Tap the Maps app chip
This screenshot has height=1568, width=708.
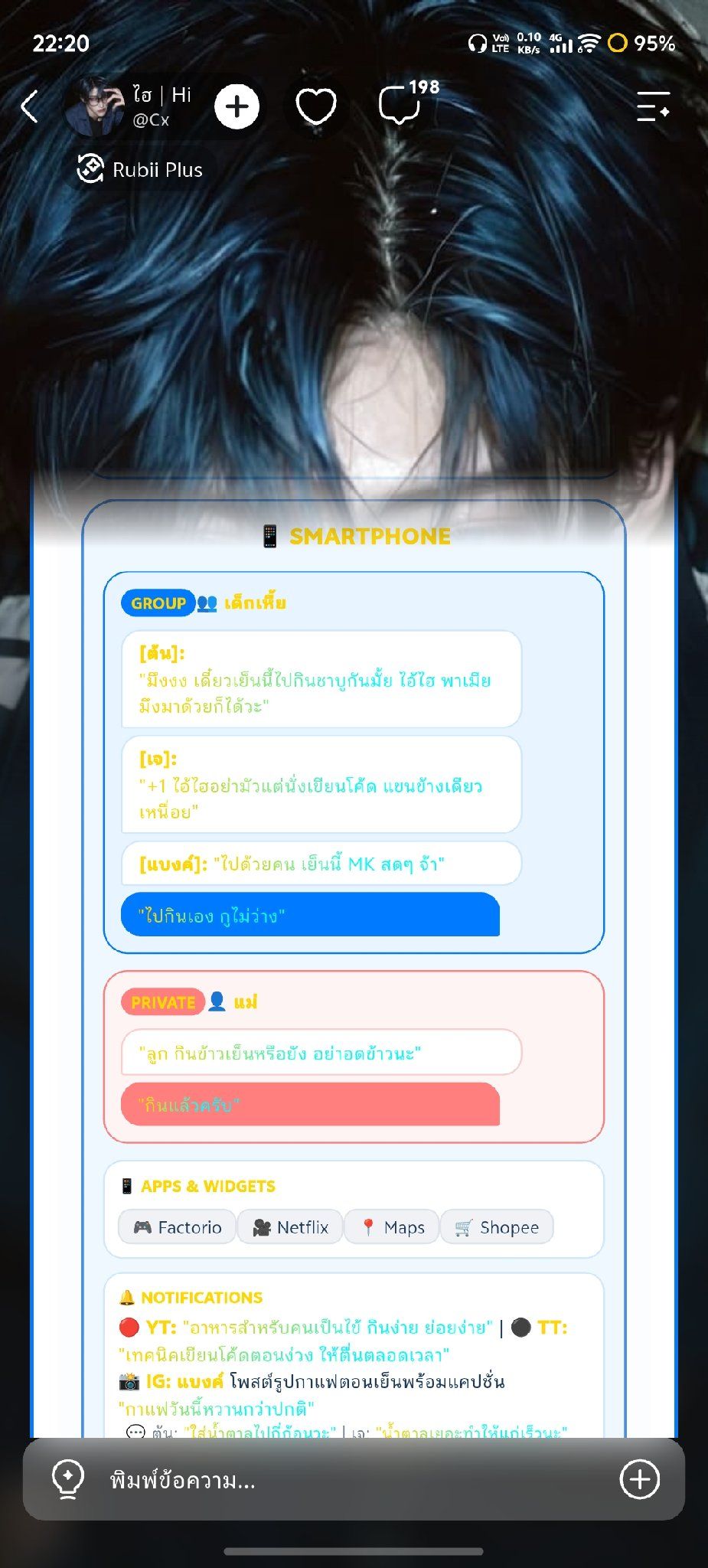[392, 1227]
